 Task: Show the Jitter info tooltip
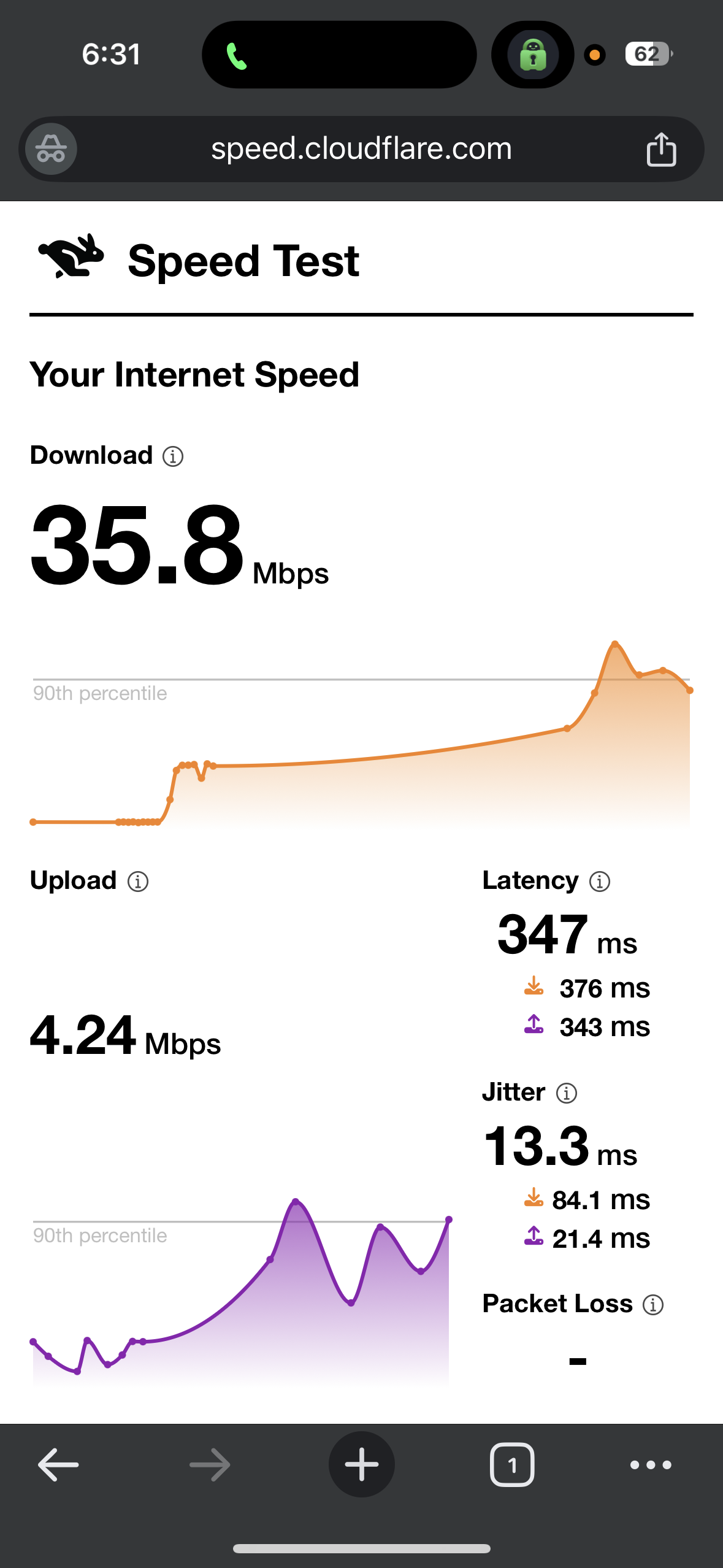coord(567,1094)
